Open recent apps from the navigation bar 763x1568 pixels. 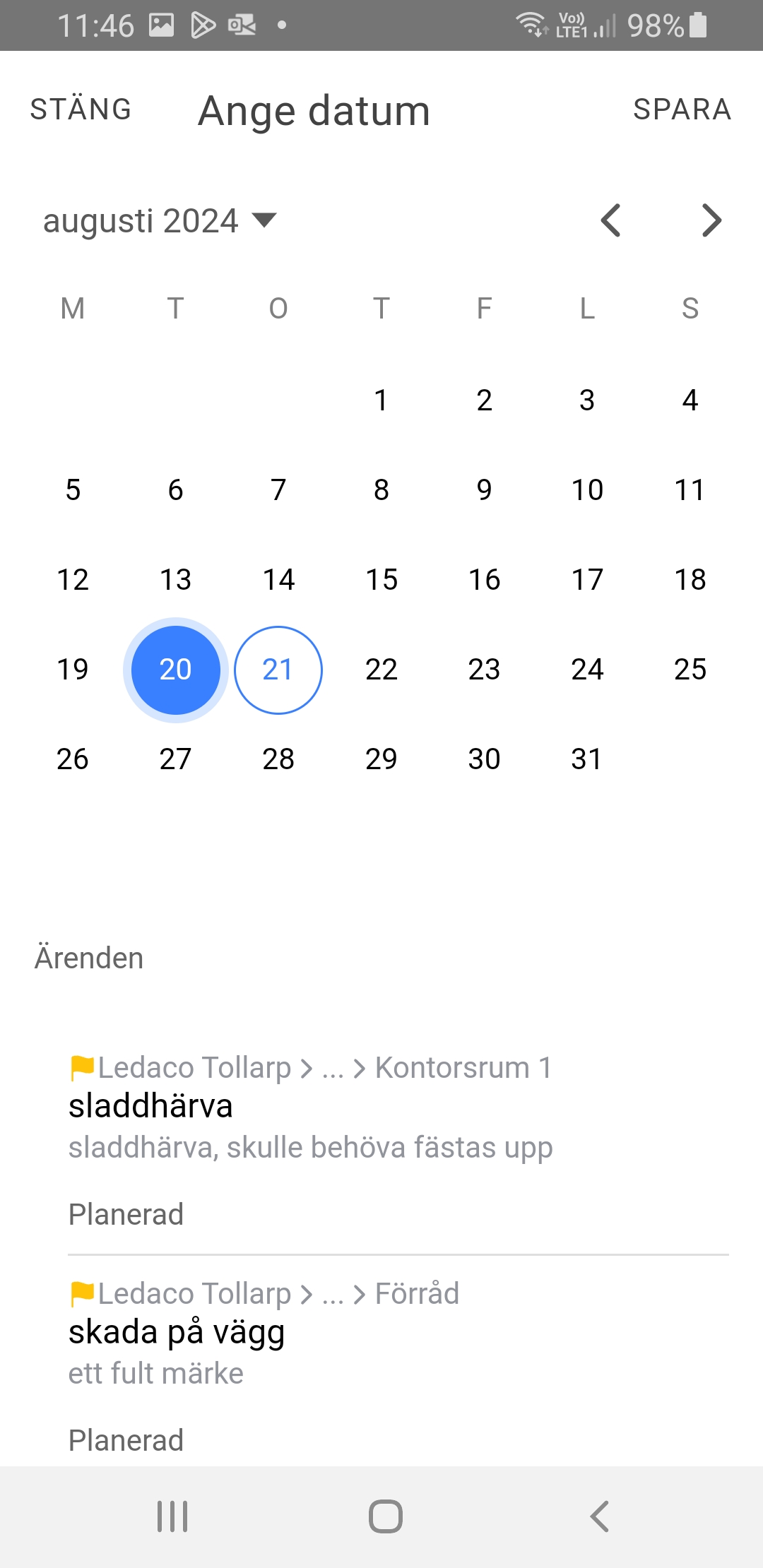click(172, 1516)
